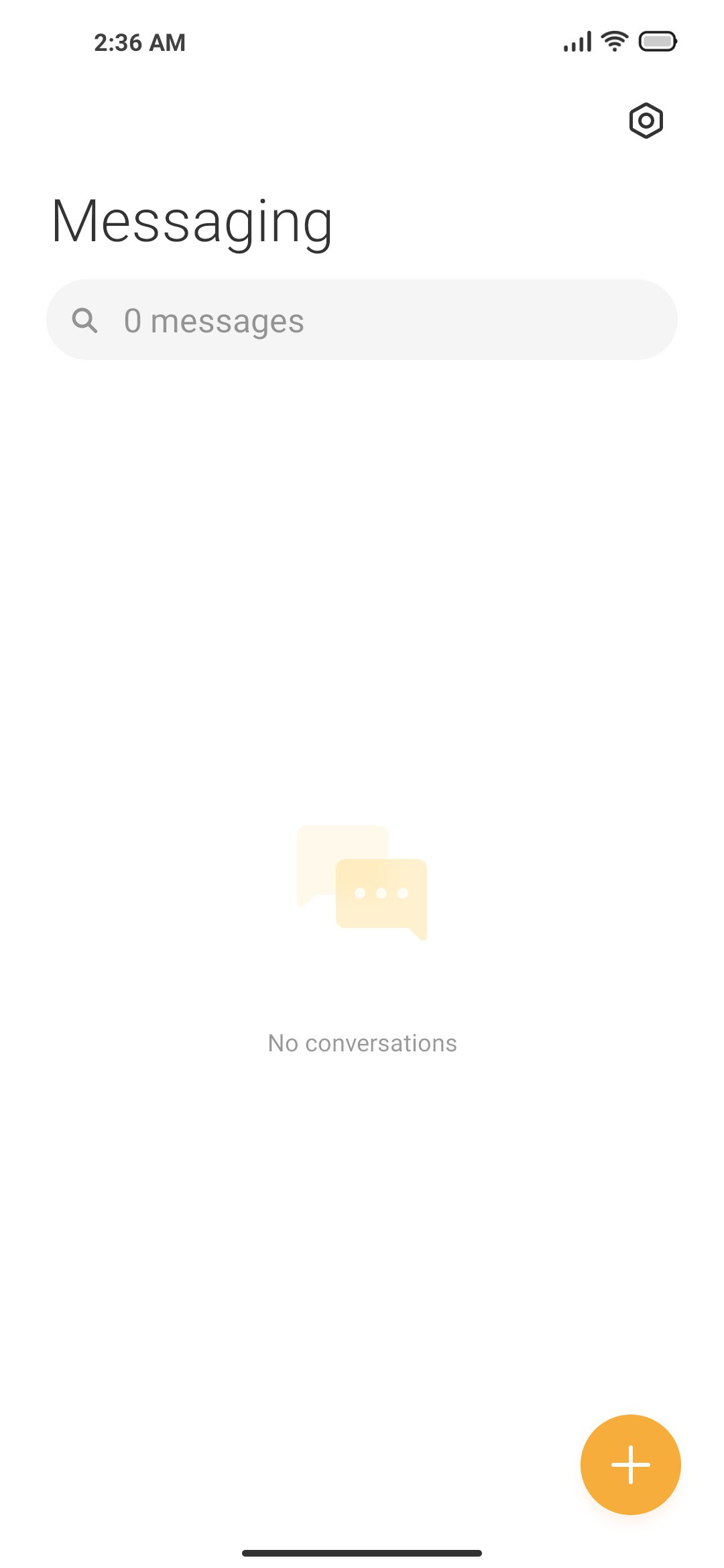The width and height of the screenshot is (724, 1568).
Task: Open the messaging settings gear icon
Action: [646, 121]
